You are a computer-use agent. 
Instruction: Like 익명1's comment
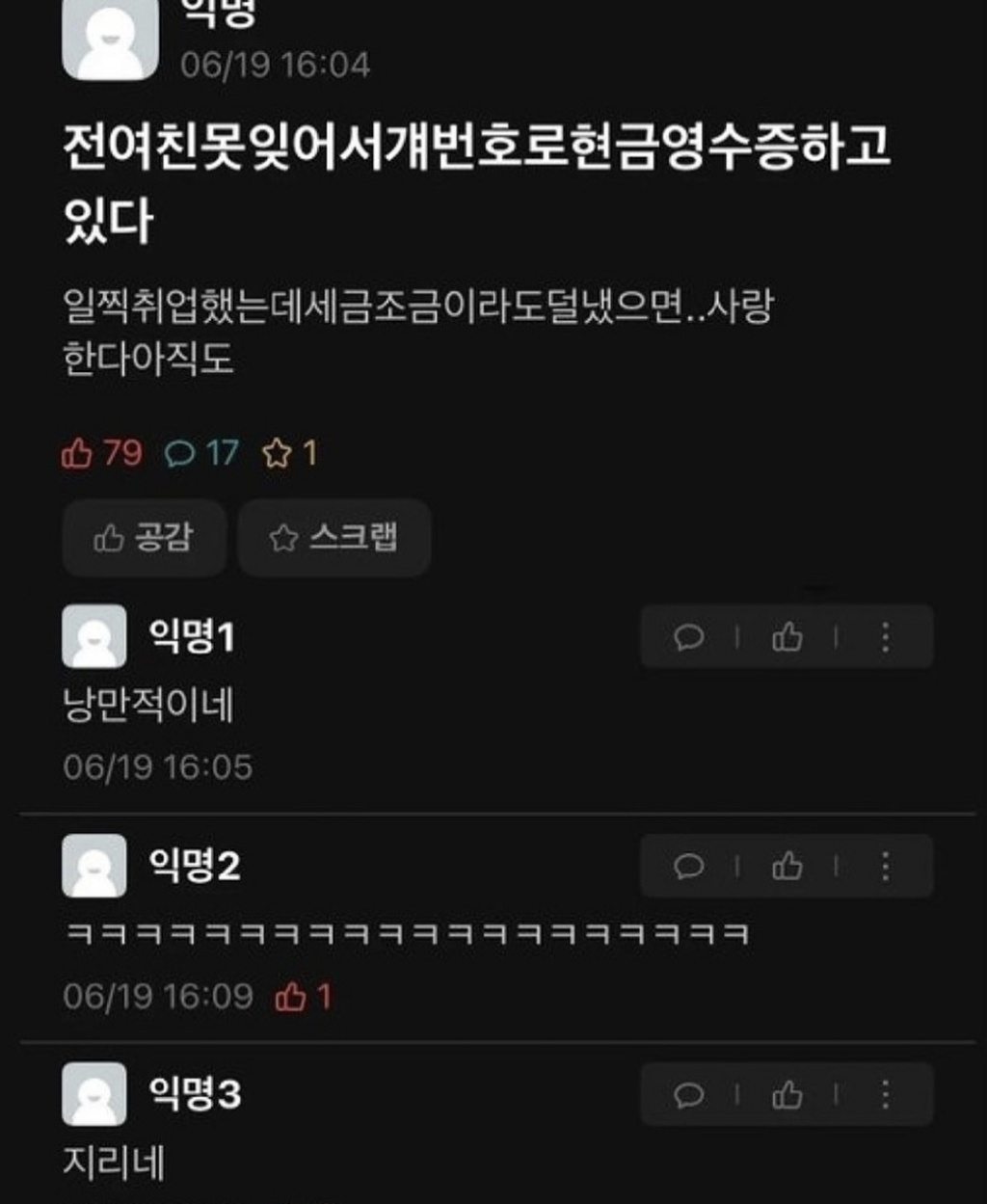[x=787, y=637]
